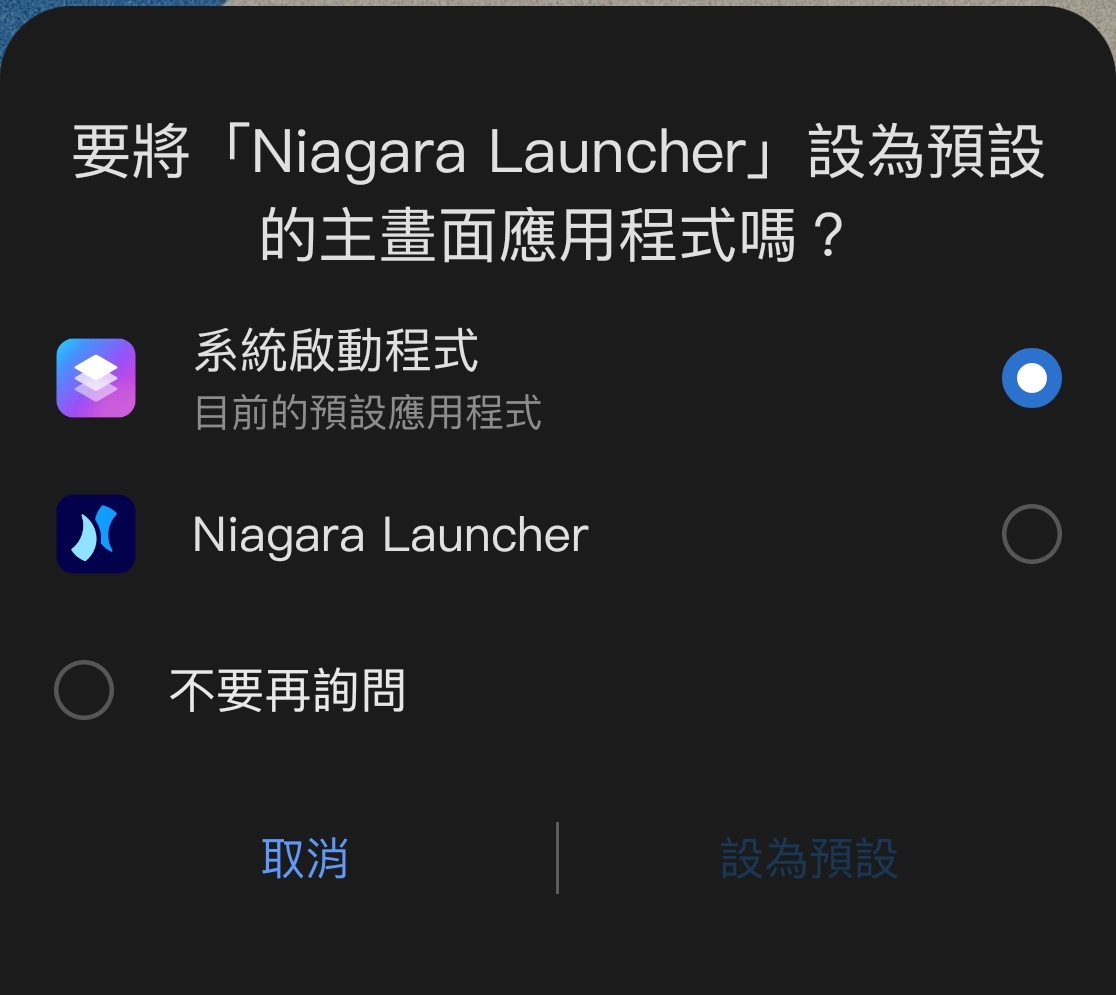Check the 不要再詢問 option
Viewport: 1116px width, 995px height.
click(x=84, y=690)
